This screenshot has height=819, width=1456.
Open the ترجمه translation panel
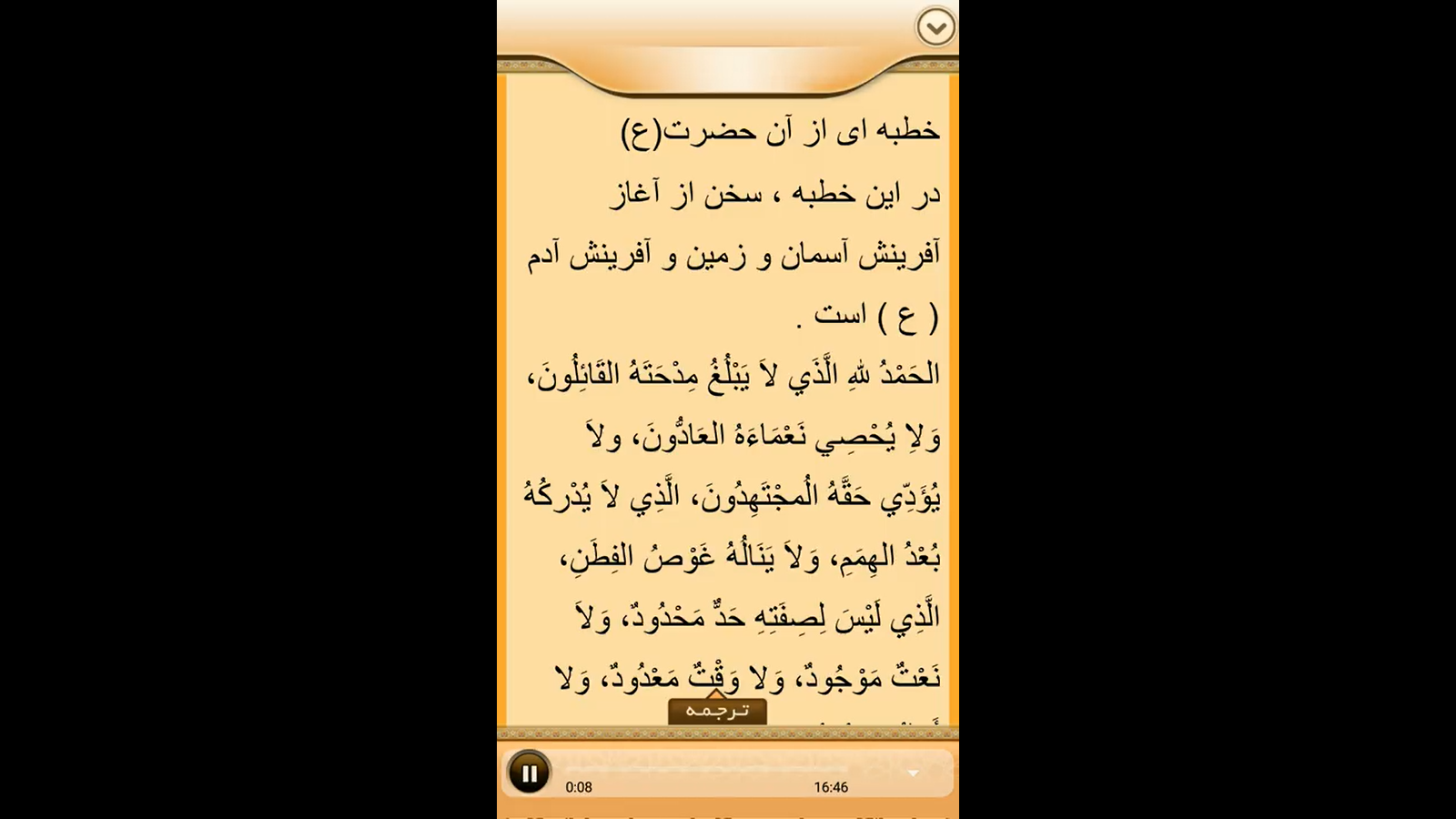coord(717,711)
